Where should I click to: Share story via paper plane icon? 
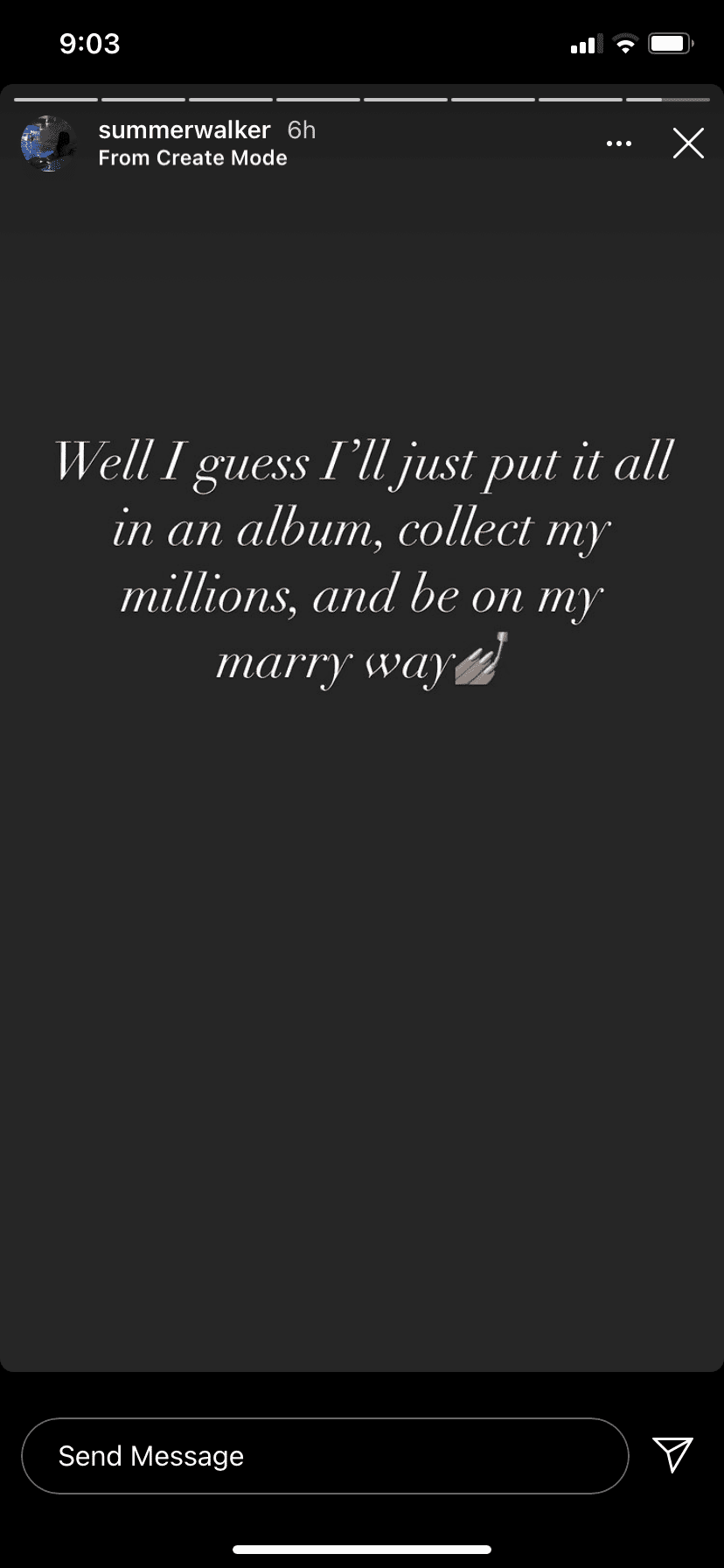673,1454
